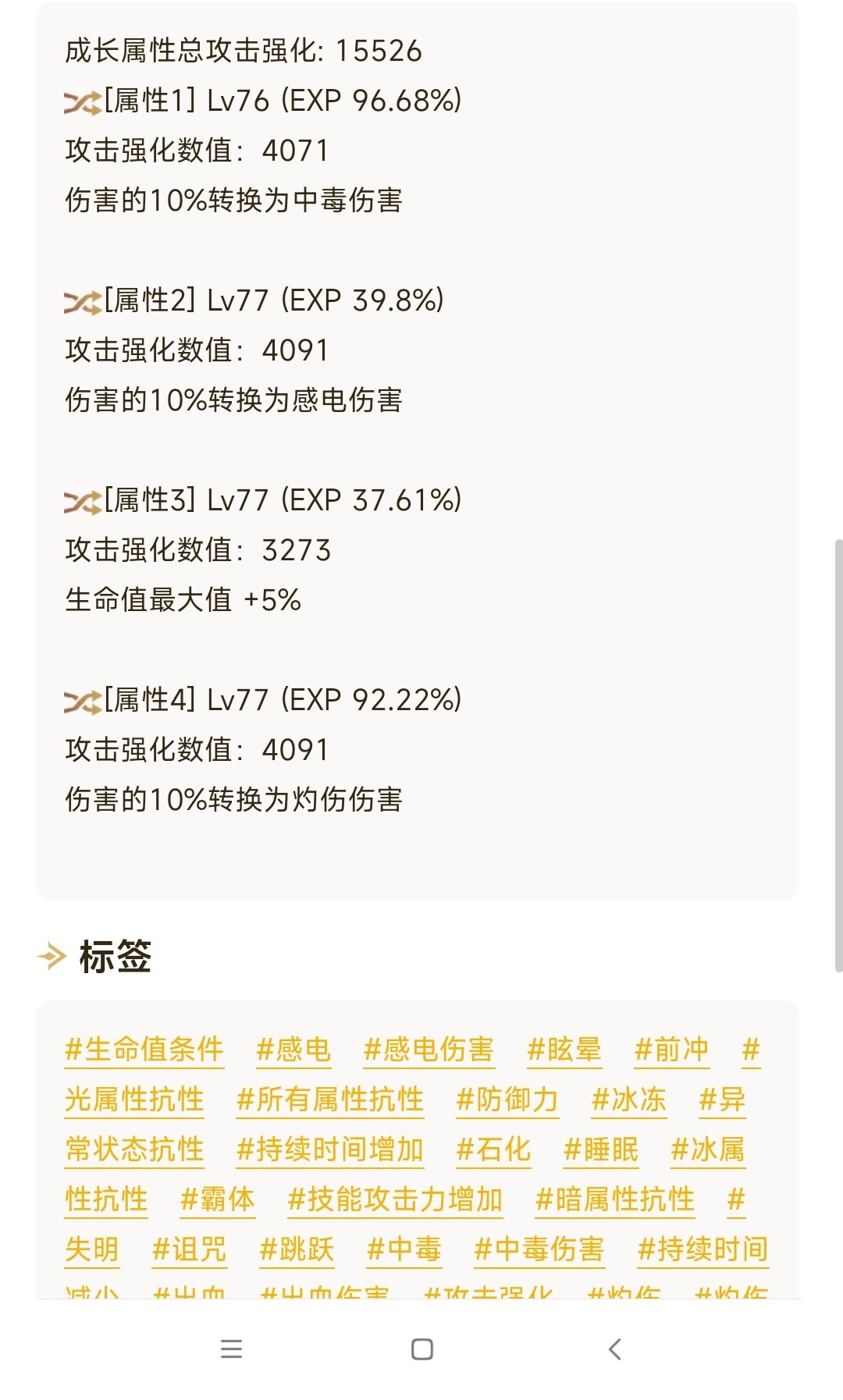This screenshot has height=1400, width=843.
Task: View the #中毒伤害 tag
Action: [539, 1249]
